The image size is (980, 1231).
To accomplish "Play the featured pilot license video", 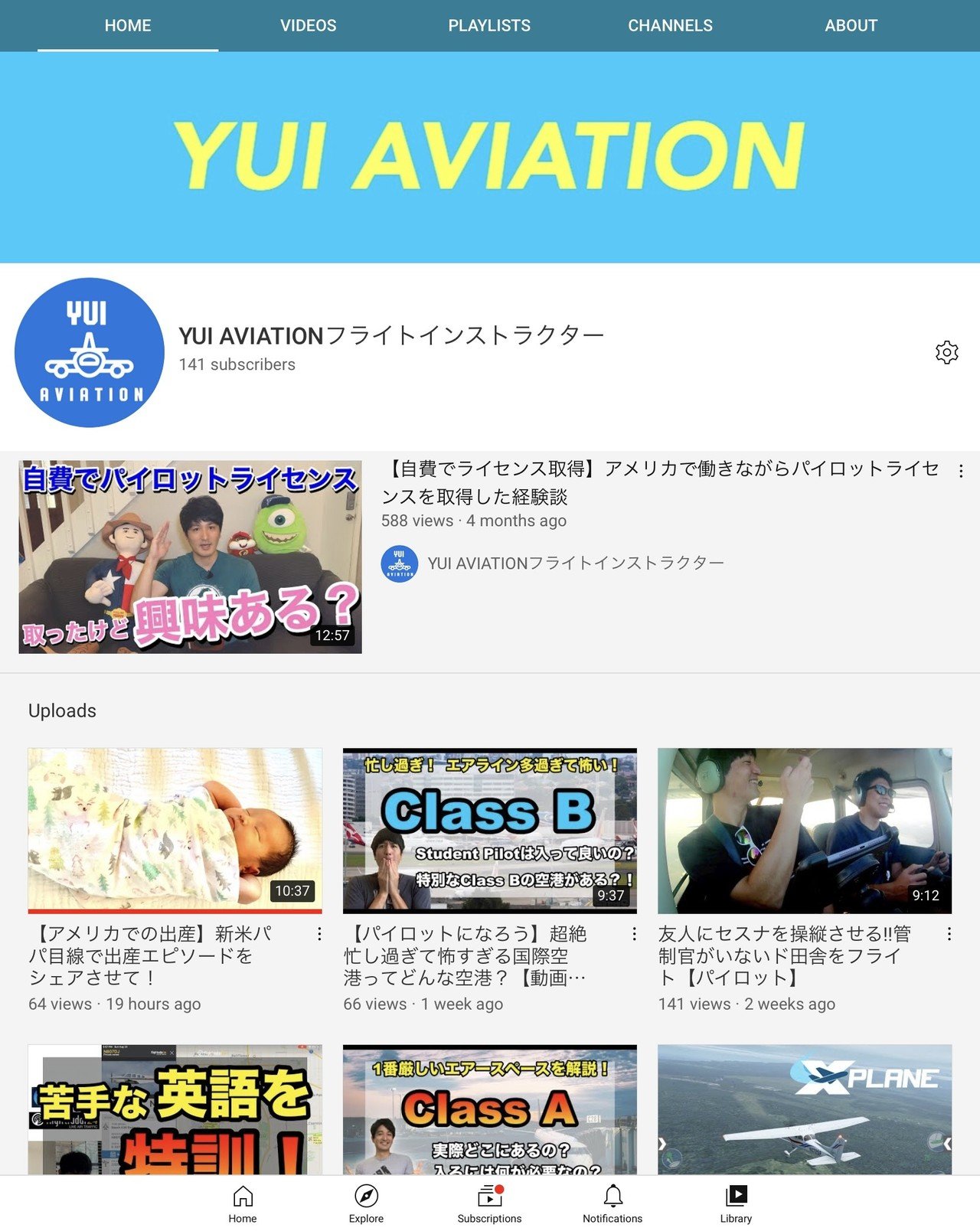I will [190, 557].
